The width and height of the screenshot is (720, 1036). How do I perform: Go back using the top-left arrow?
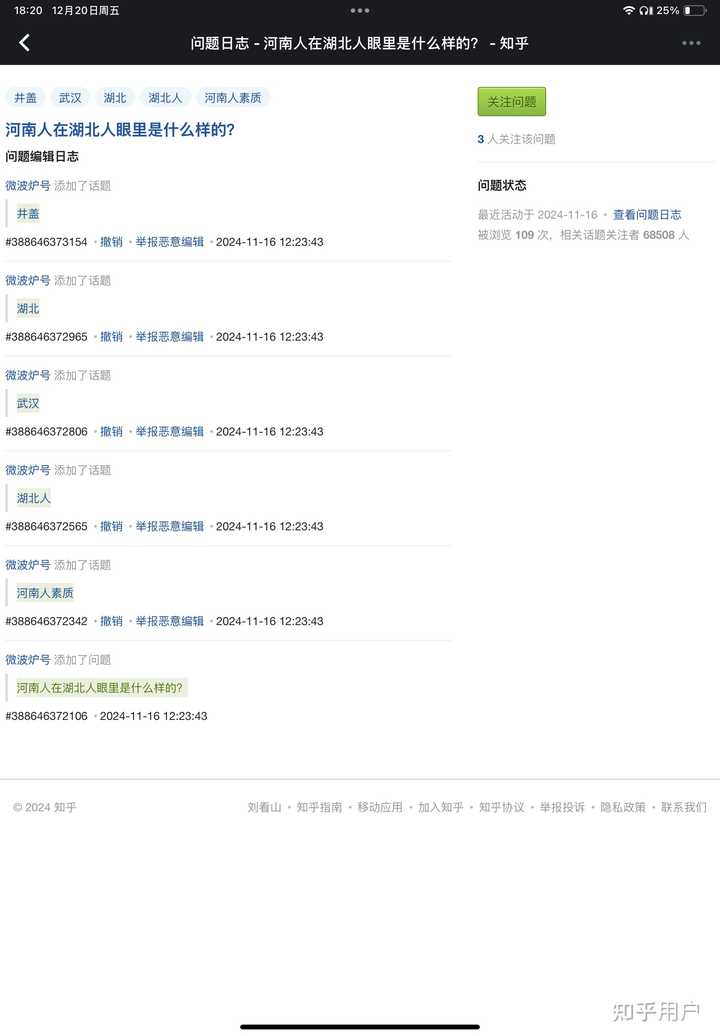tap(25, 43)
